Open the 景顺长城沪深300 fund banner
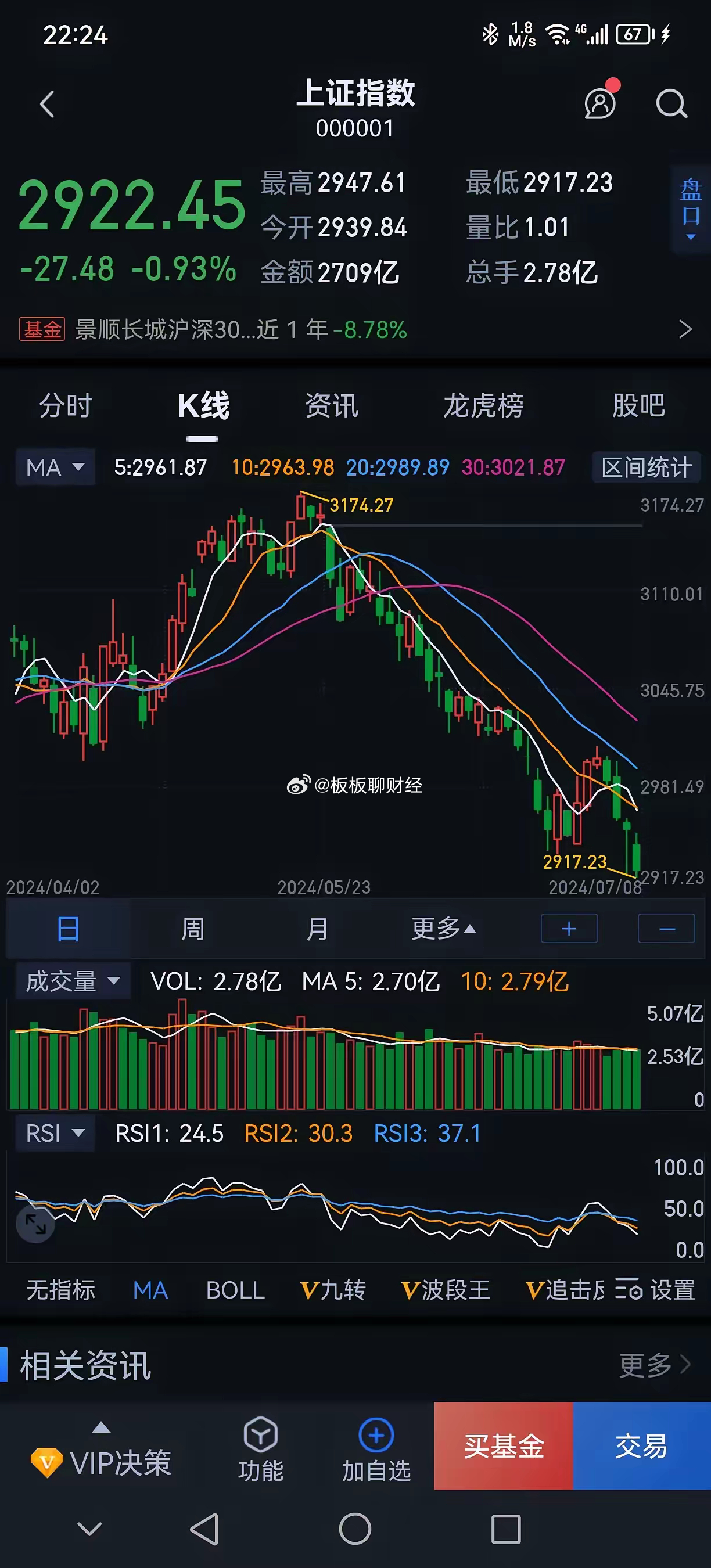 [355, 330]
